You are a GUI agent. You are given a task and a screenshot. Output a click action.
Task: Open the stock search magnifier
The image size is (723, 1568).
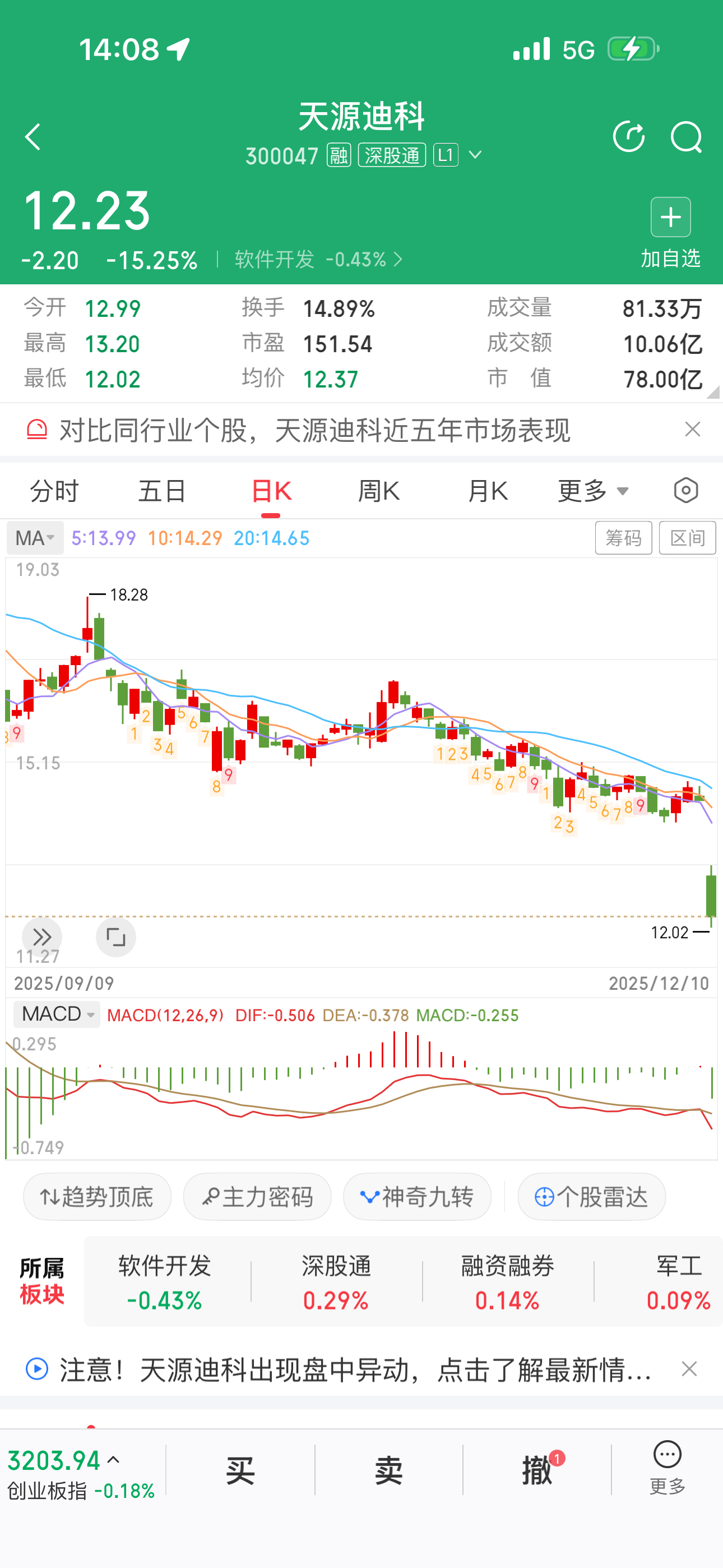click(x=686, y=137)
